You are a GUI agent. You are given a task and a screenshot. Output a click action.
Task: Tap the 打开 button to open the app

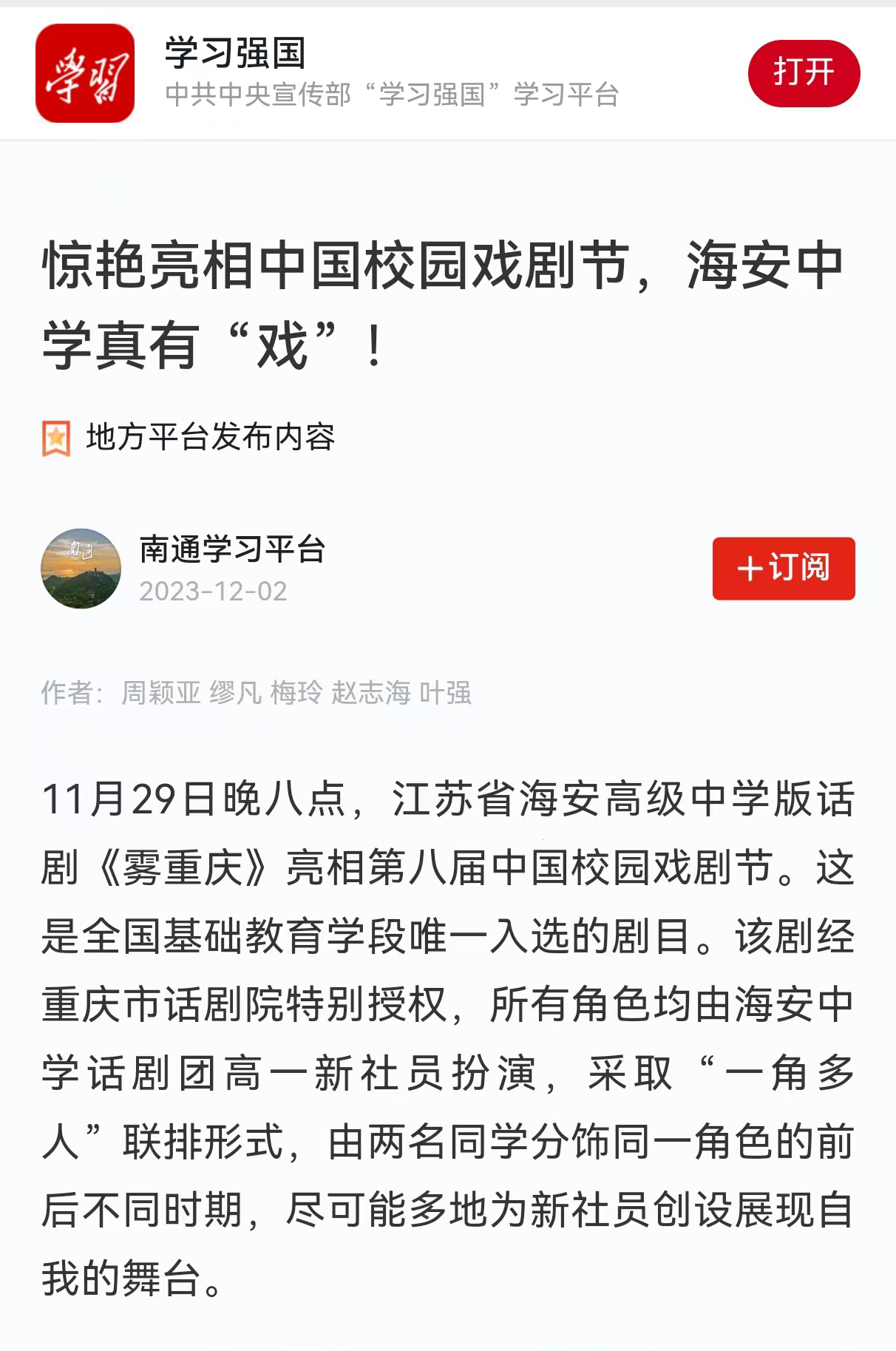[804, 73]
